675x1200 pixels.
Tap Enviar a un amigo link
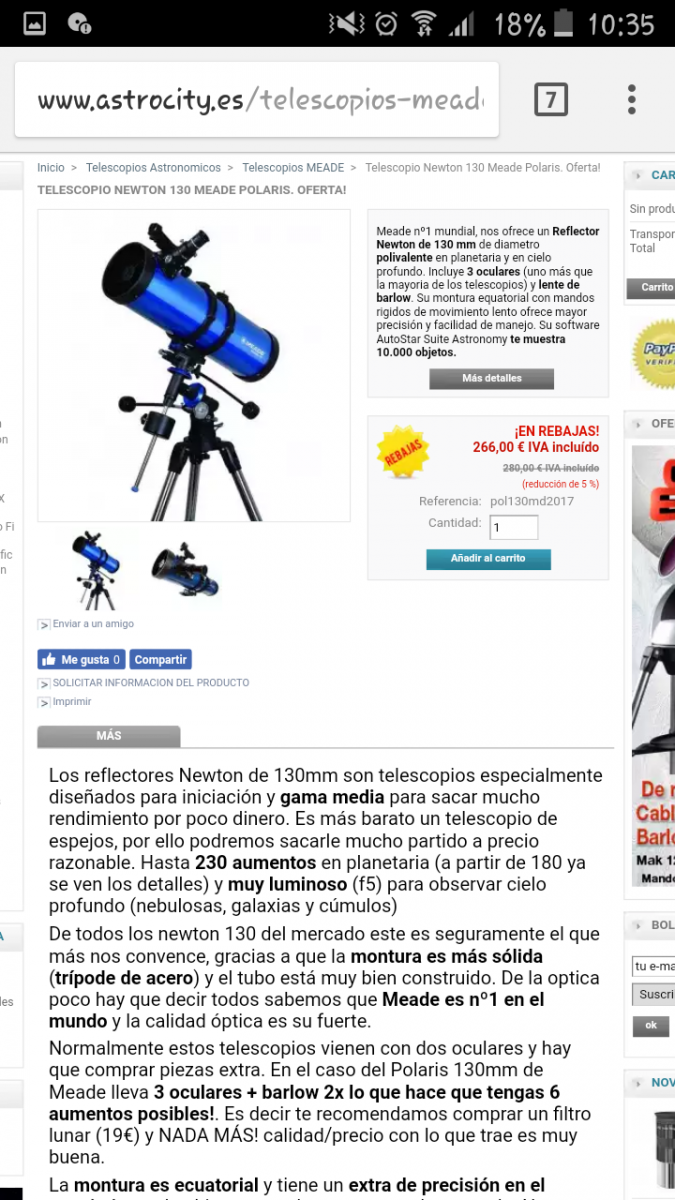(93, 624)
